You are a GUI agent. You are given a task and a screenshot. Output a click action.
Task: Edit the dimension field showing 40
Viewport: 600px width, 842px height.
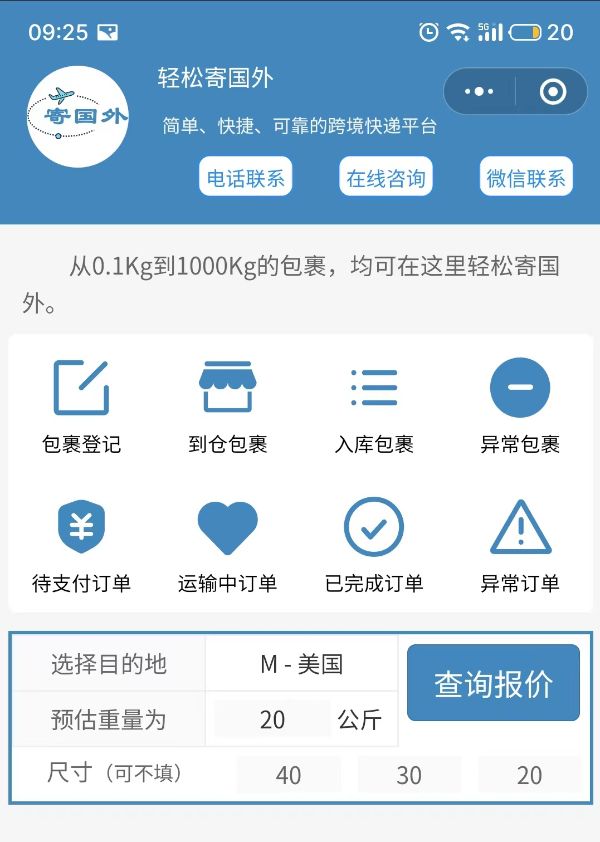288,775
